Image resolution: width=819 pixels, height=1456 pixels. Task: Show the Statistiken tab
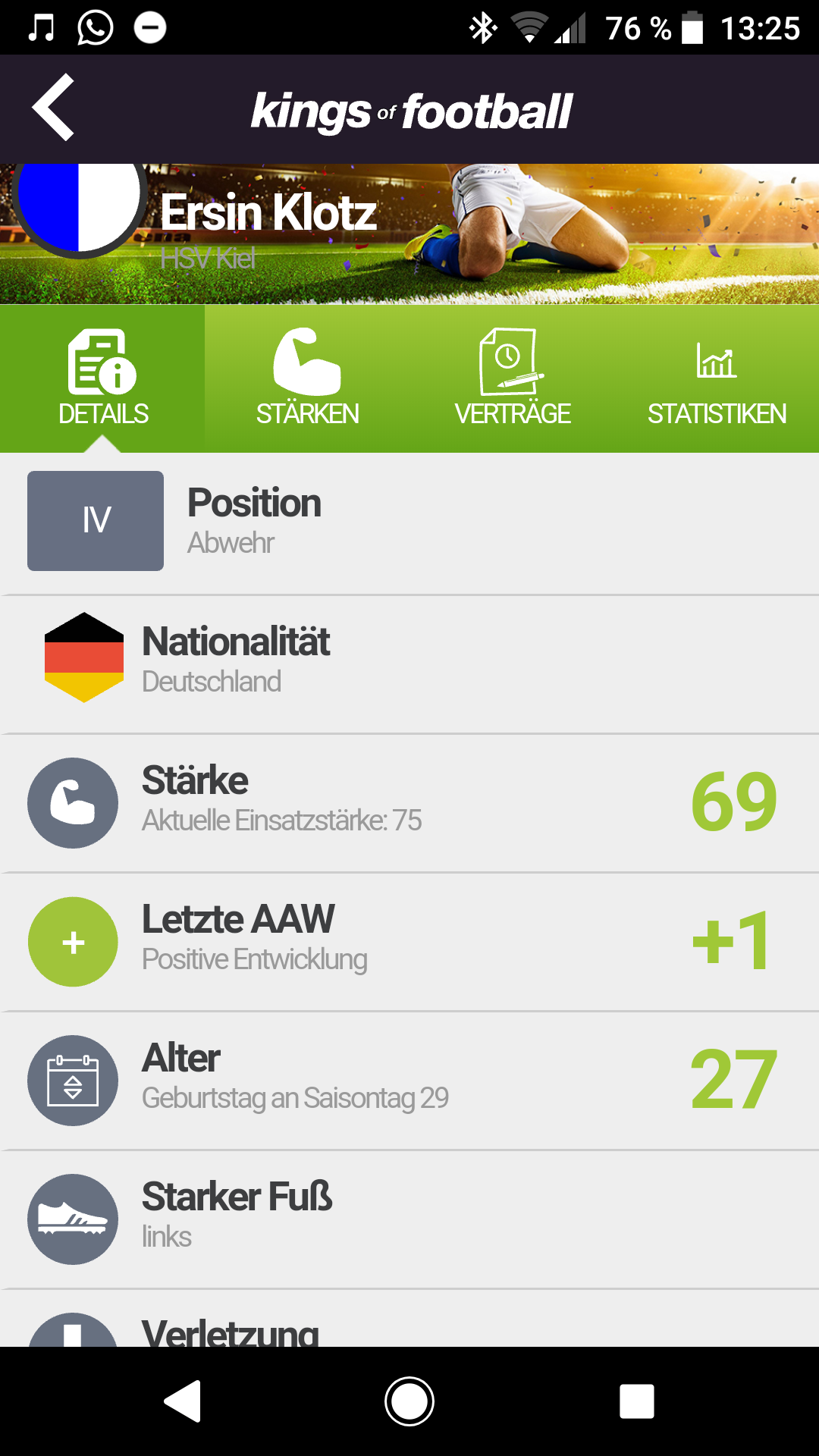coord(717,378)
